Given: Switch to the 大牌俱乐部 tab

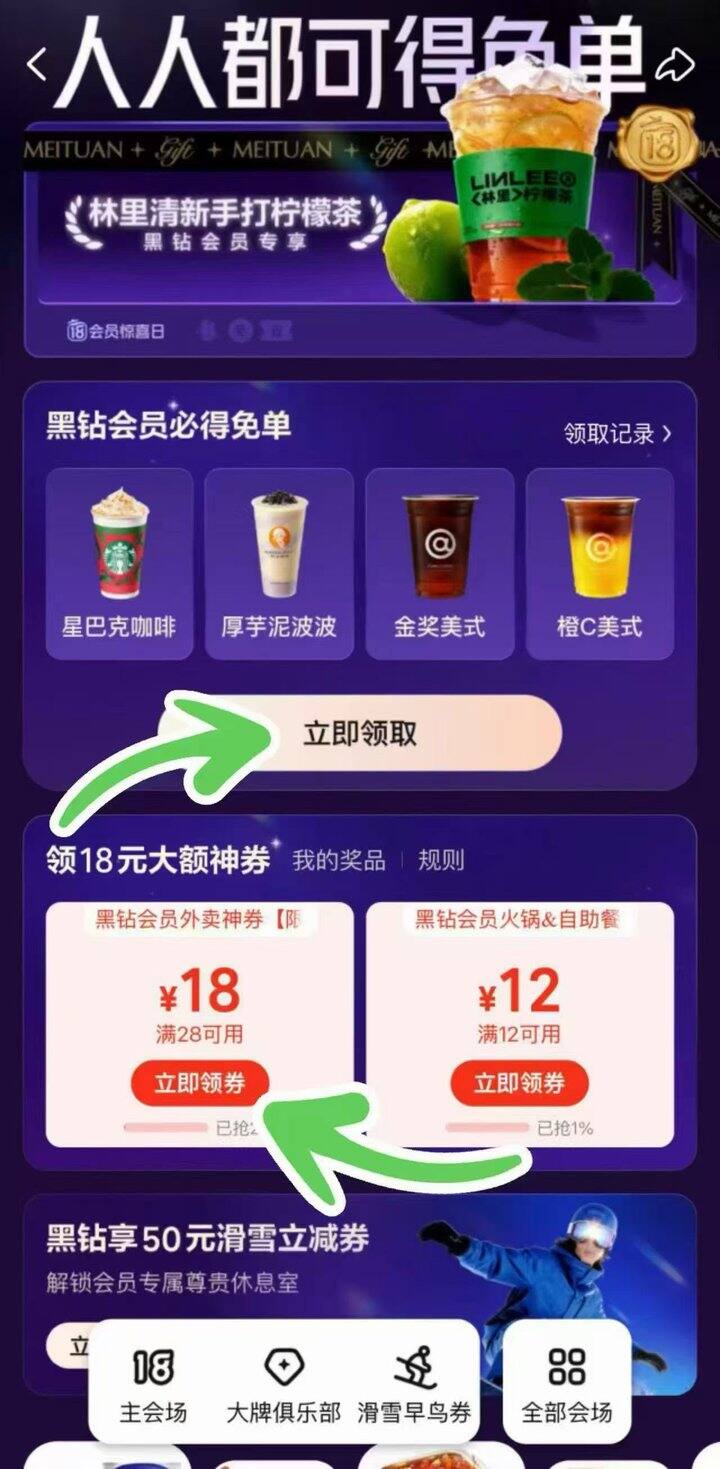Looking at the screenshot, I should pyautogui.click(x=283, y=1385).
